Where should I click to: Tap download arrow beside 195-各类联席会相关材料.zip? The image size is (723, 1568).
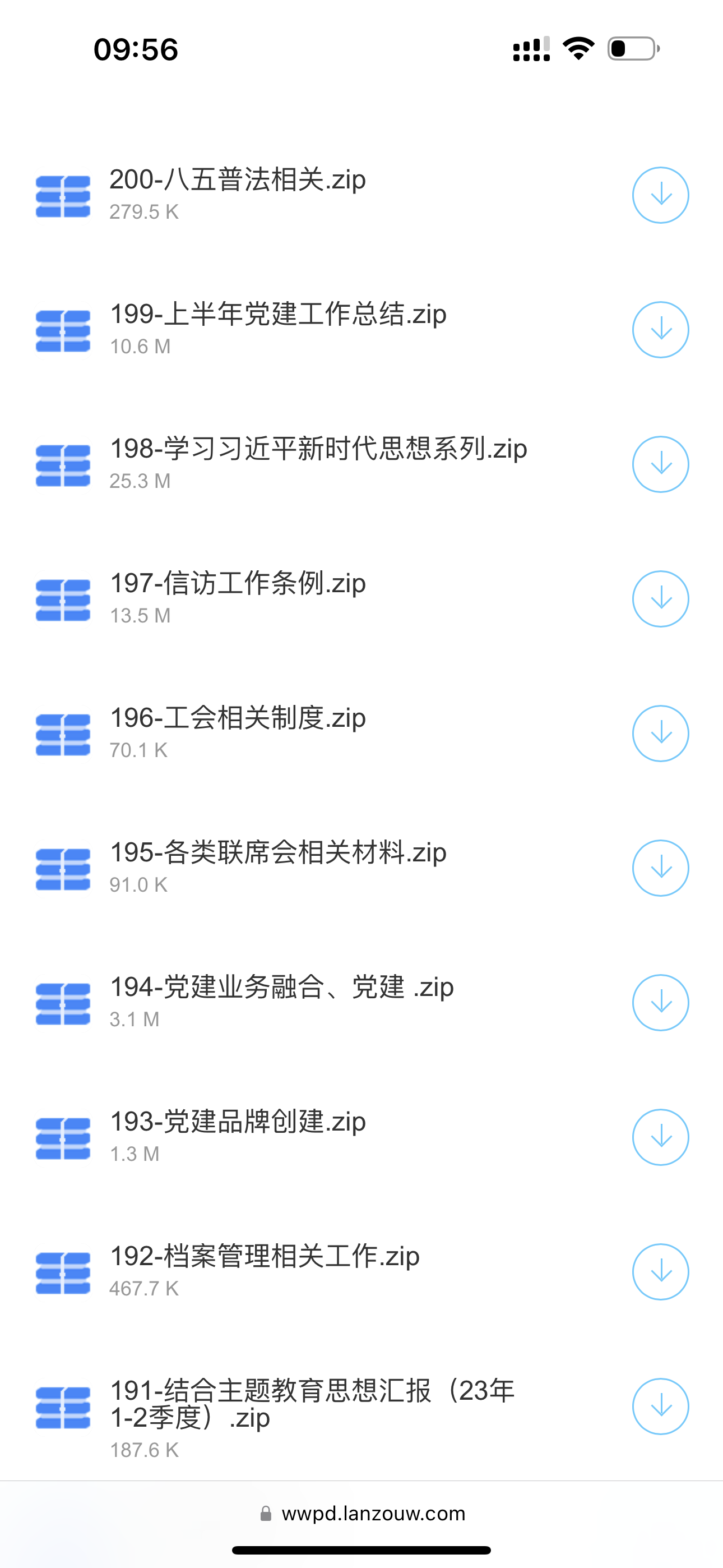pos(660,868)
